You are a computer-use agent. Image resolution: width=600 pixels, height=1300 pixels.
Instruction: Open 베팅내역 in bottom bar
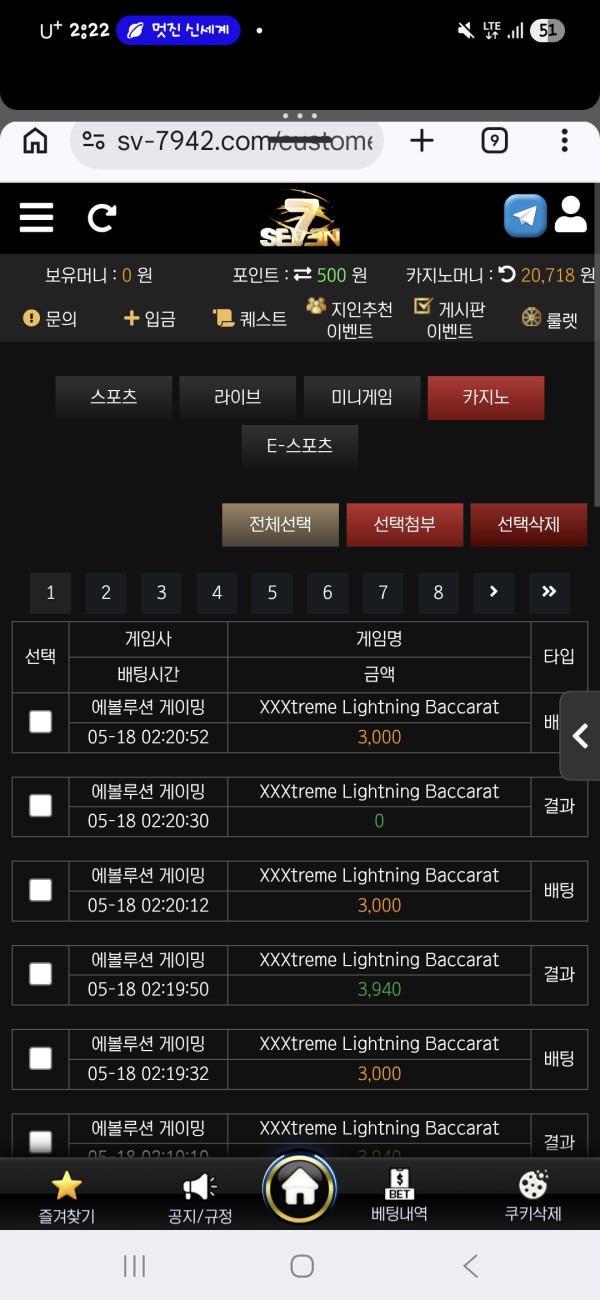pos(399,1196)
